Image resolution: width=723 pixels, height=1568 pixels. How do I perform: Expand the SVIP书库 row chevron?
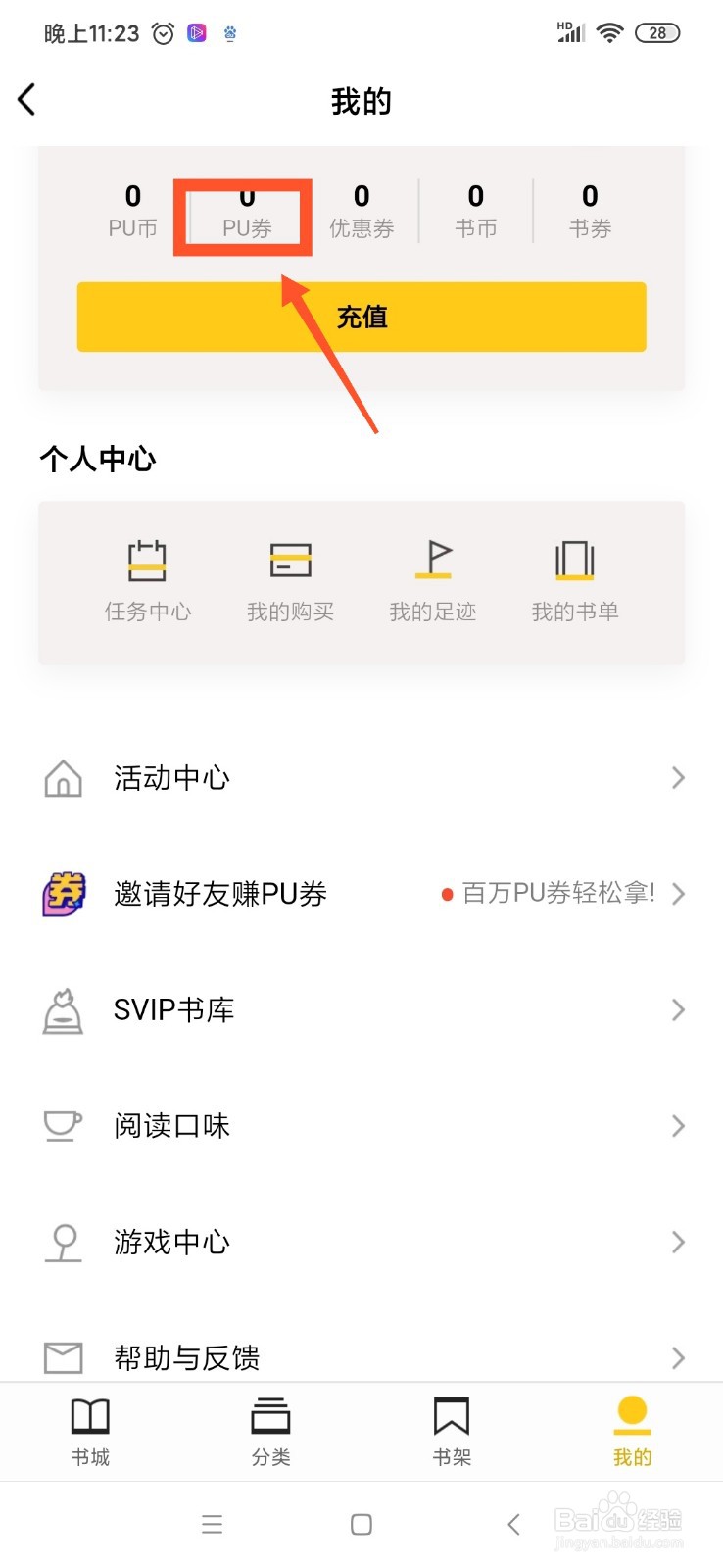click(x=678, y=1008)
